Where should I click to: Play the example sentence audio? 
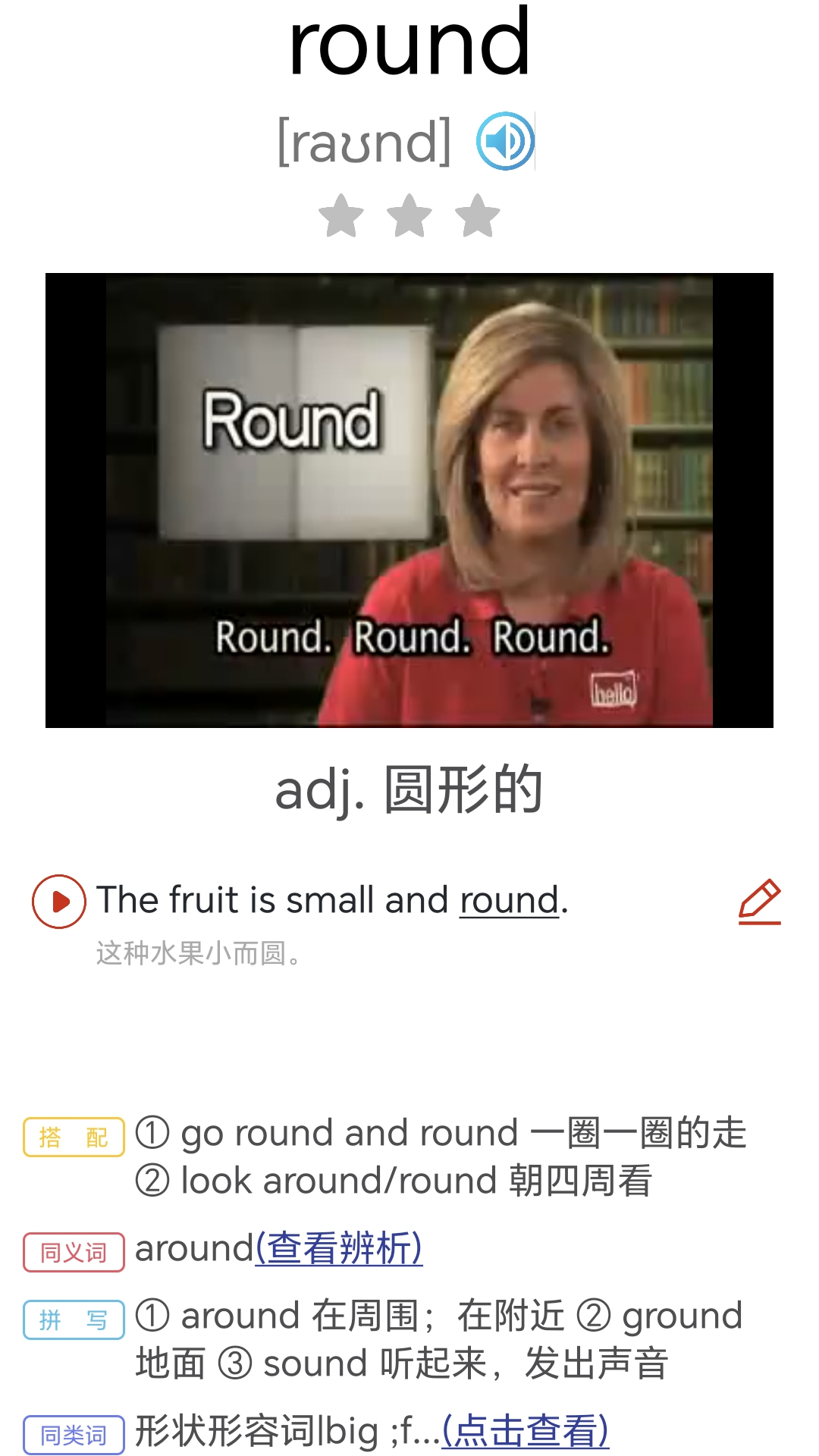(x=58, y=901)
